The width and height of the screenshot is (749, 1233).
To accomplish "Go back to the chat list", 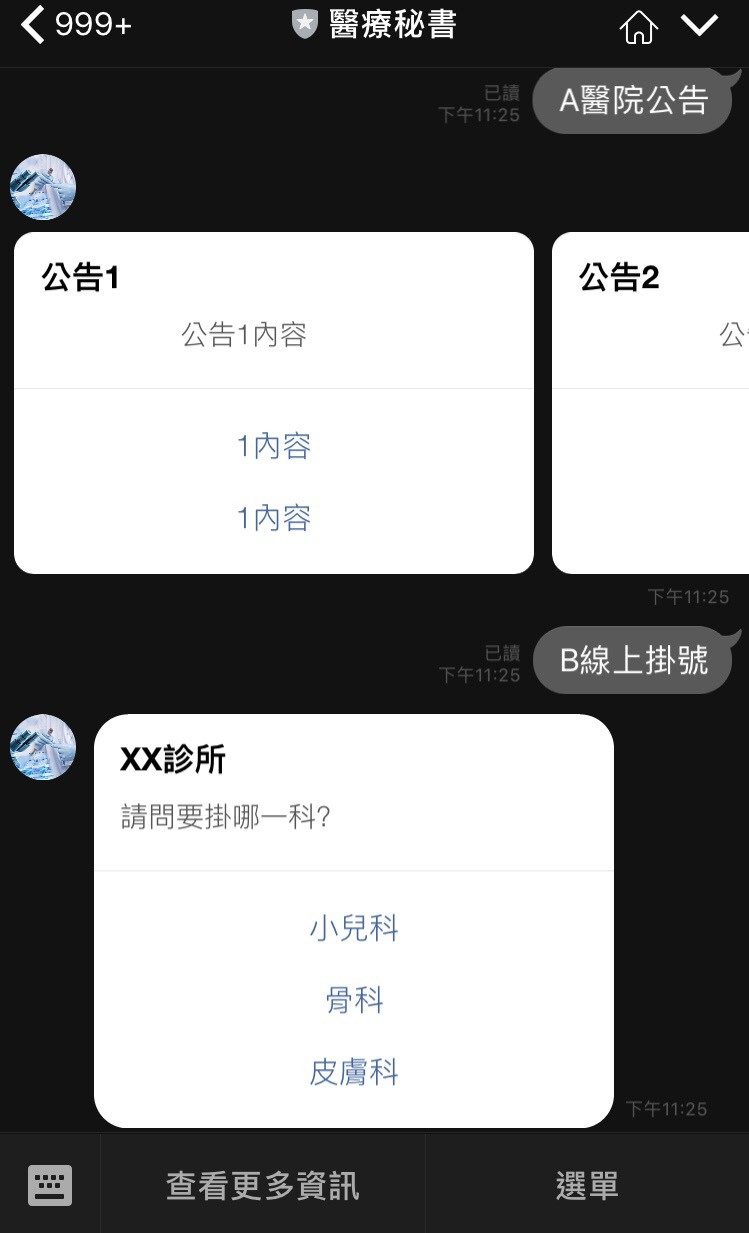I will [x=34, y=25].
